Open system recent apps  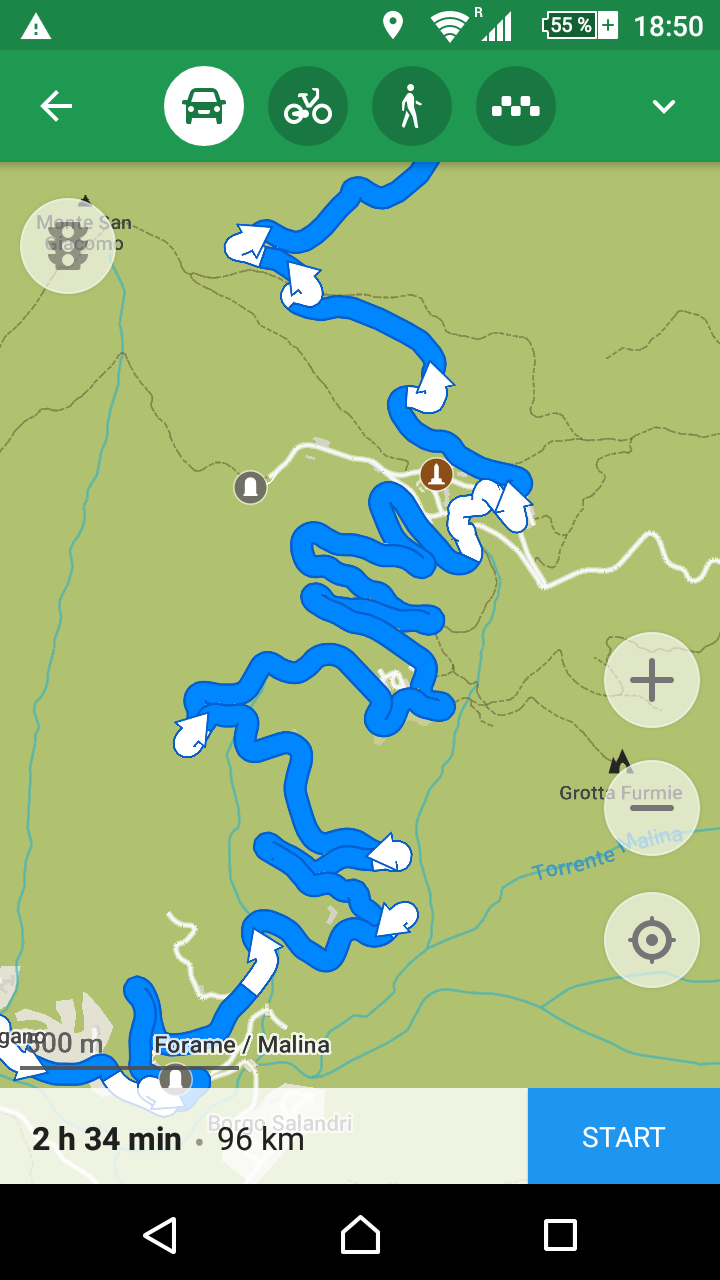(560, 1235)
